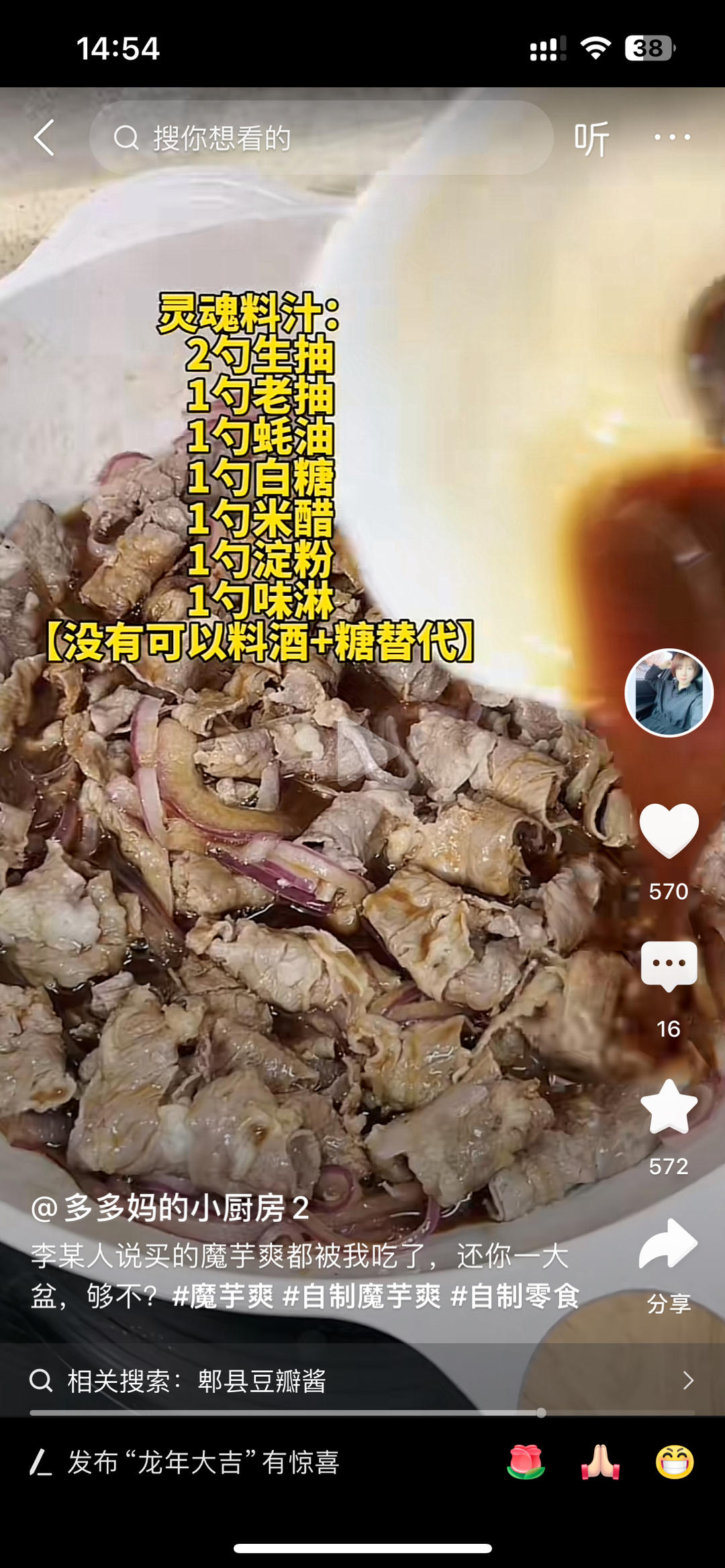Tap the 听 listen button
The image size is (725, 1568).
[591, 138]
